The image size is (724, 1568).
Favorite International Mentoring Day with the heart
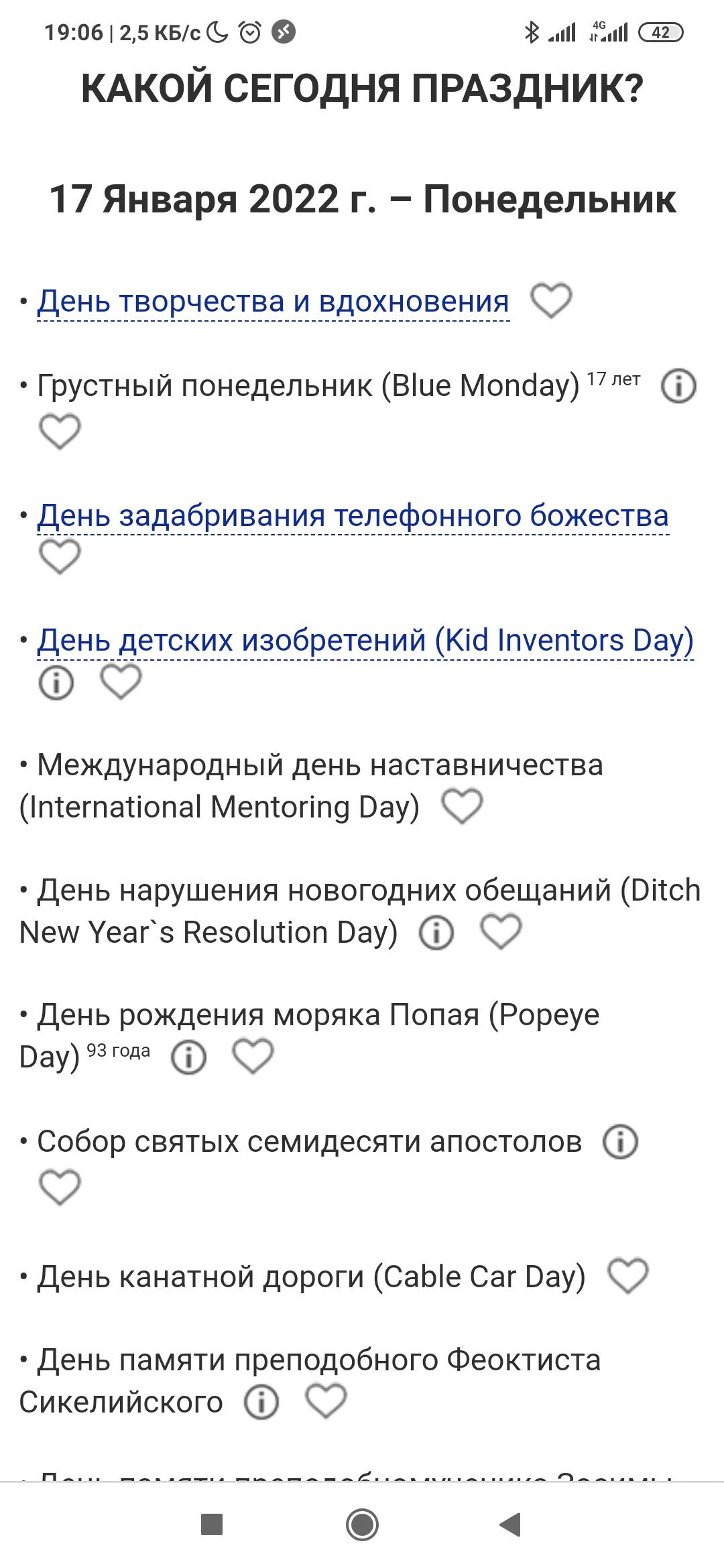point(462,806)
